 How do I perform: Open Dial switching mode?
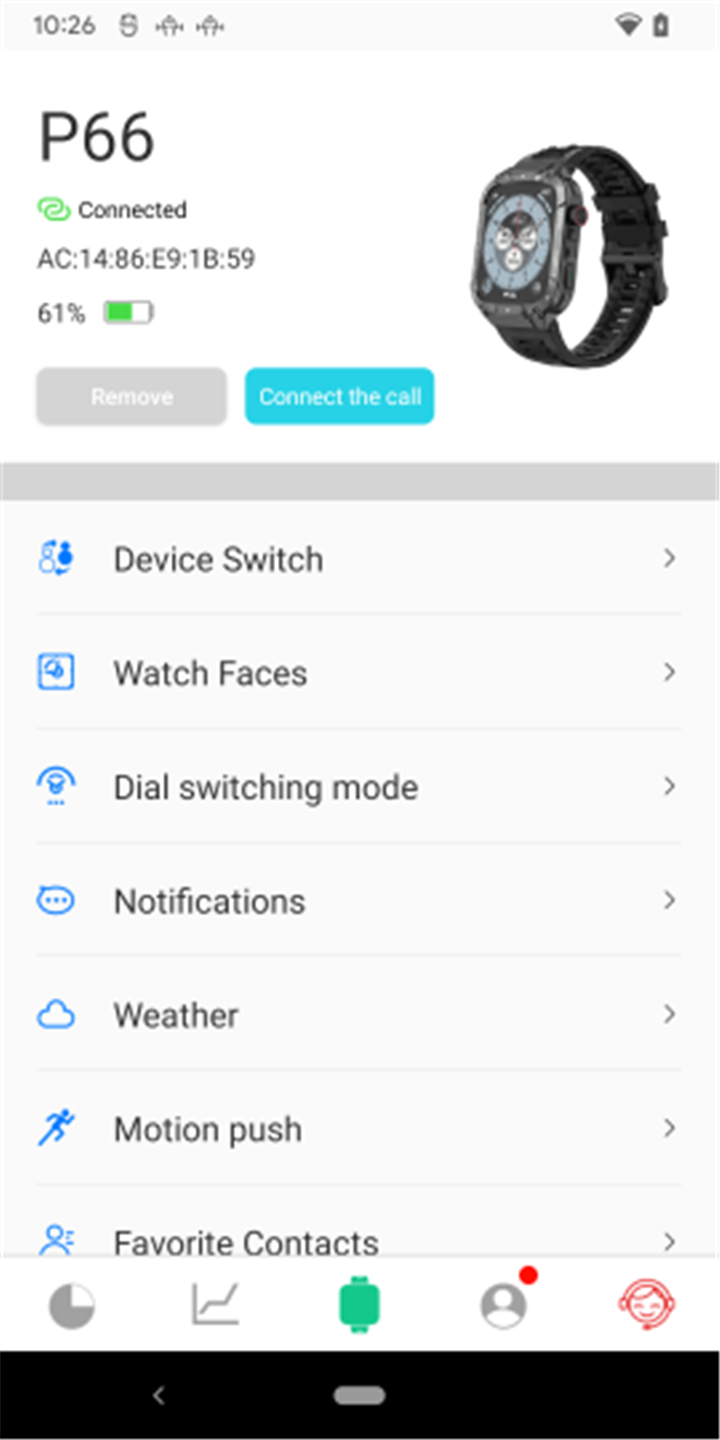point(360,786)
